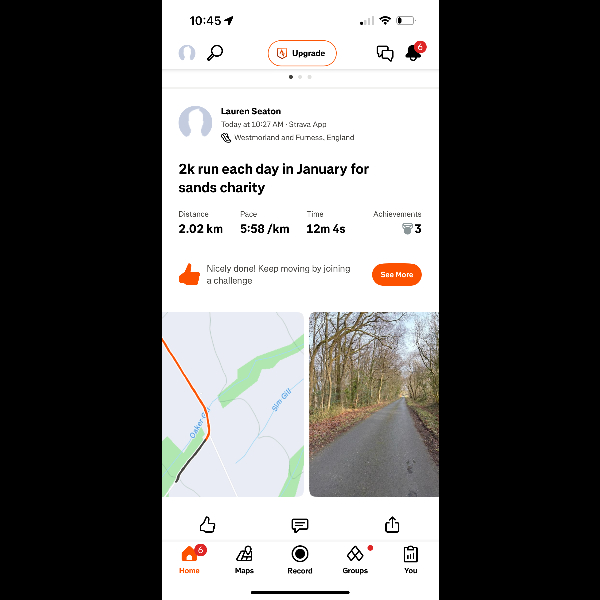The image size is (600, 600).
Task: Give kudos with the thumbs-up icon
Action: pyautogui.click(x=208, y=524)
